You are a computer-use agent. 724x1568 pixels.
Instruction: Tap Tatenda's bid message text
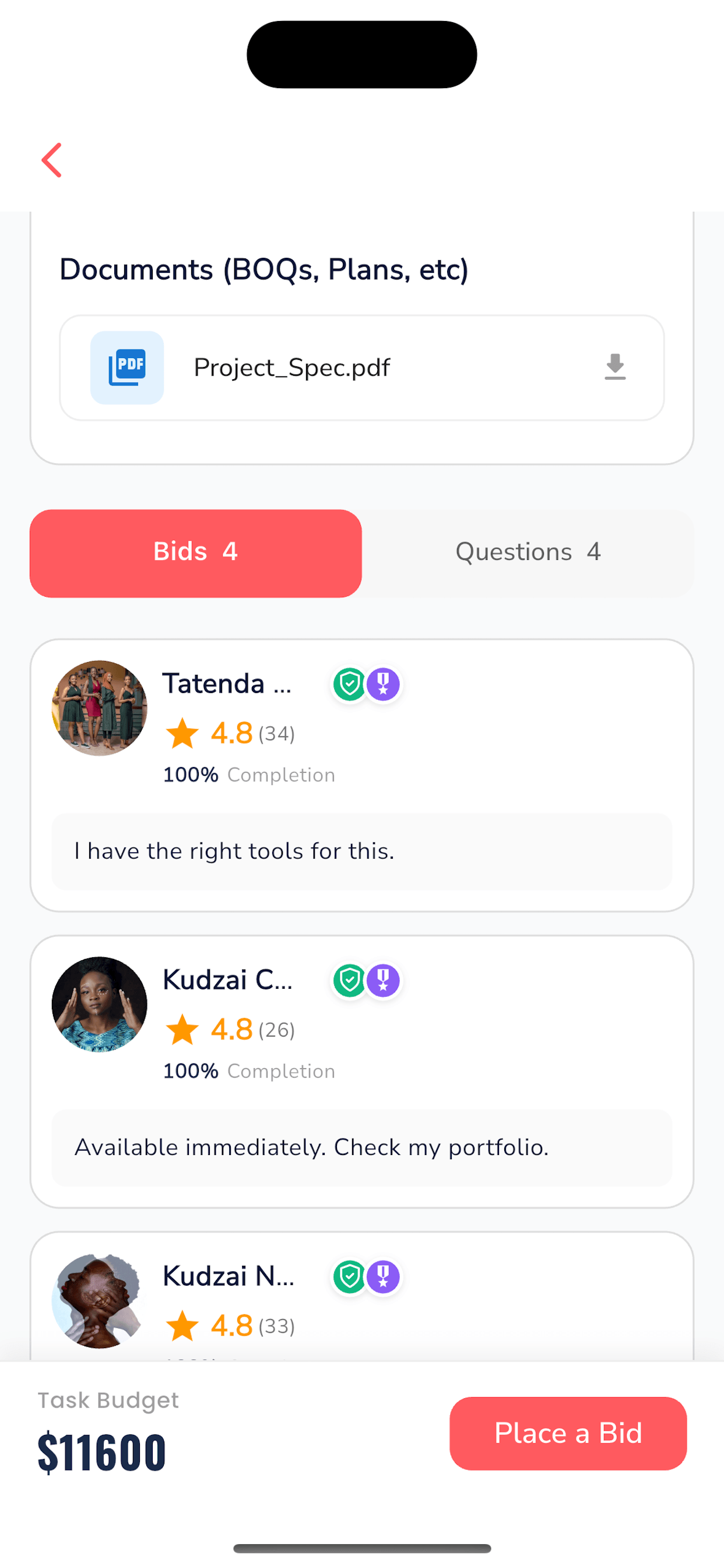point(235,852)
